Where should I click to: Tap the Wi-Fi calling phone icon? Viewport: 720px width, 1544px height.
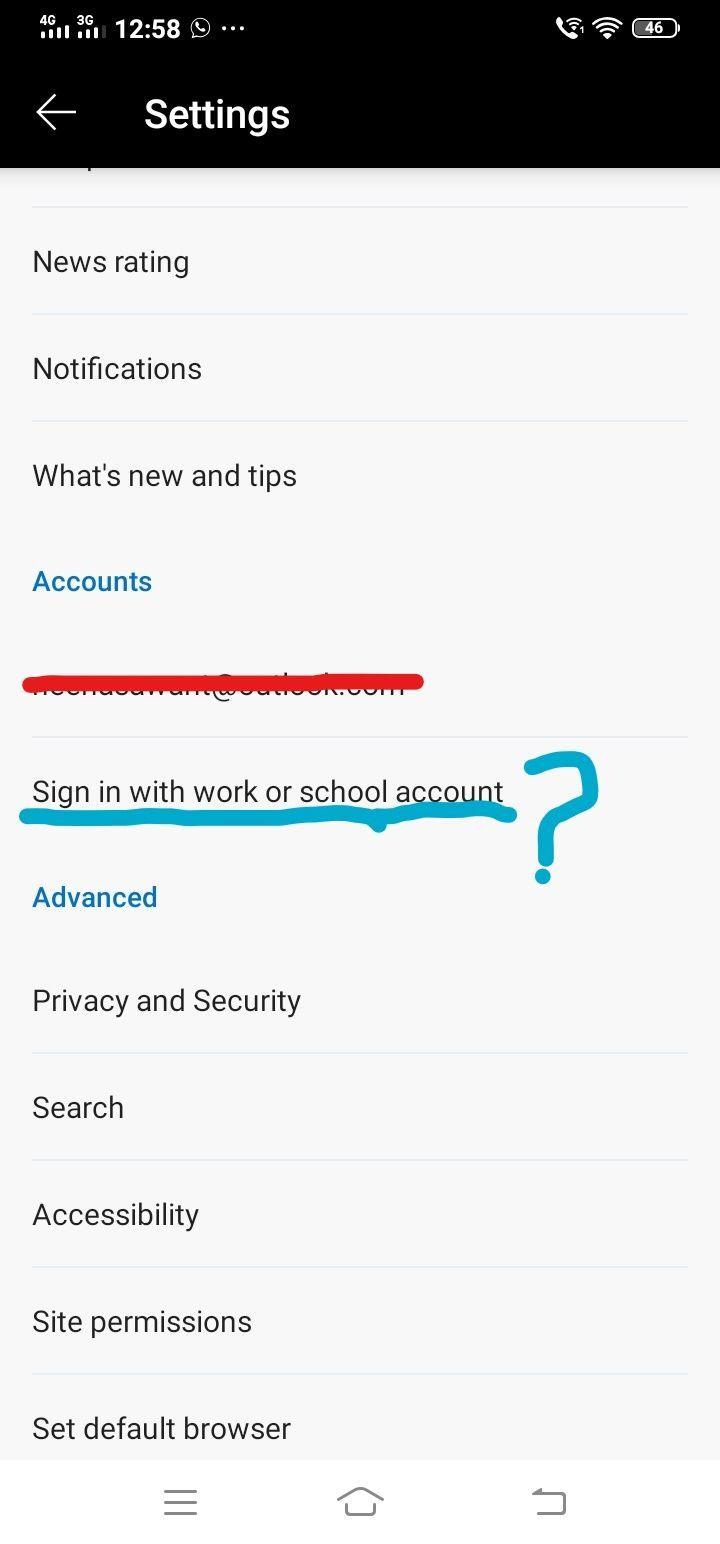[x=568, y=29]
